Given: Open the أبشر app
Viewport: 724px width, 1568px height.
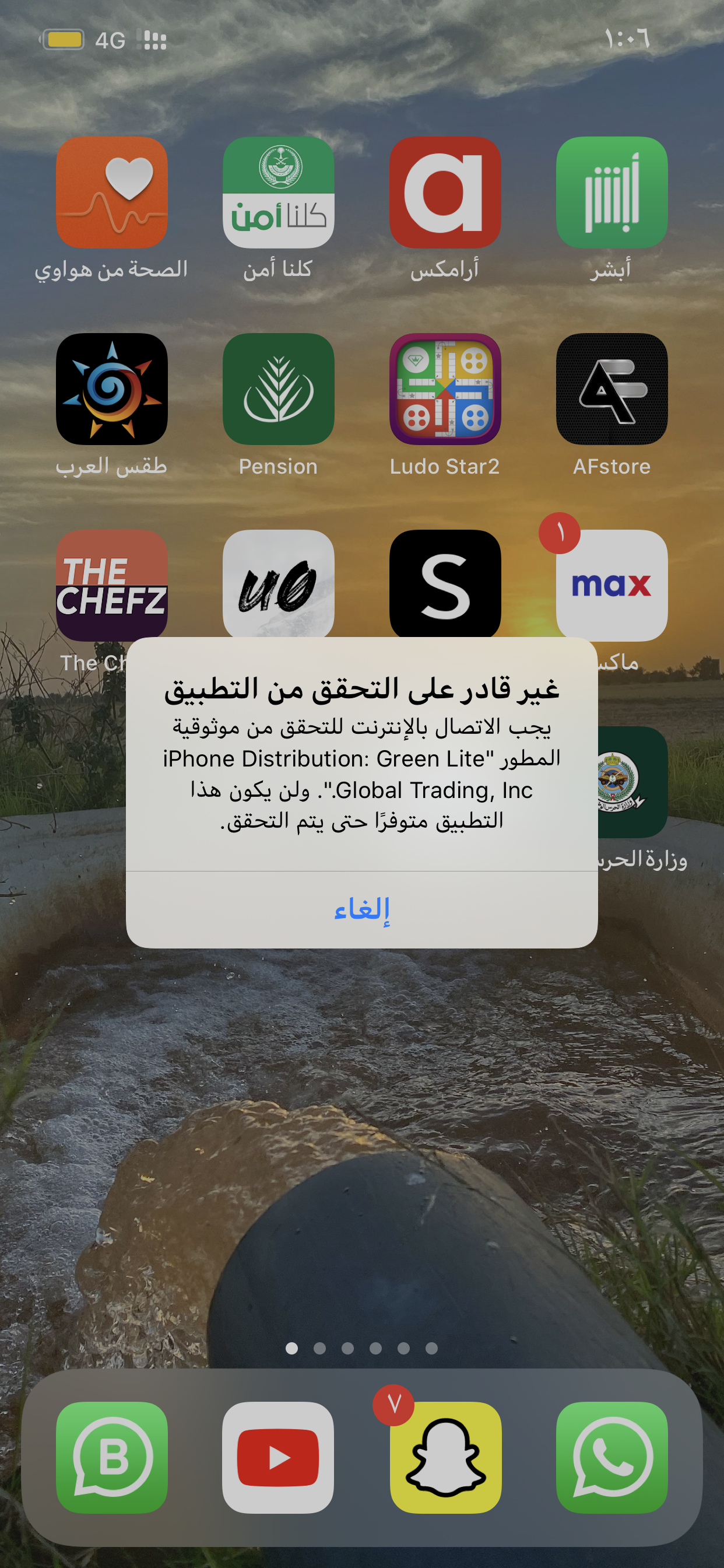Looking at the screenshot, I should [x=611, y=192].
